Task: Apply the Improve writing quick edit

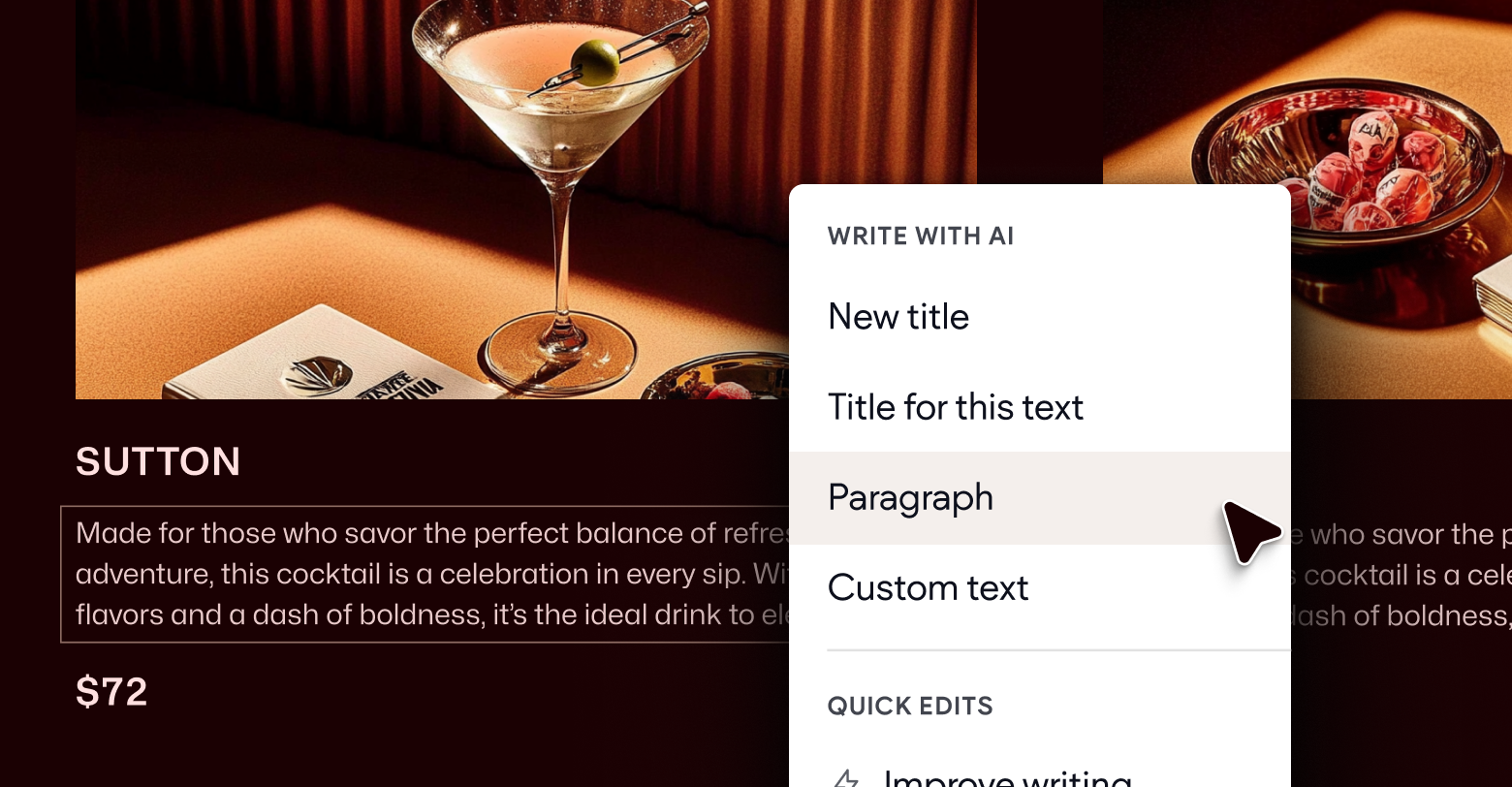Action: pos(1007,777)
